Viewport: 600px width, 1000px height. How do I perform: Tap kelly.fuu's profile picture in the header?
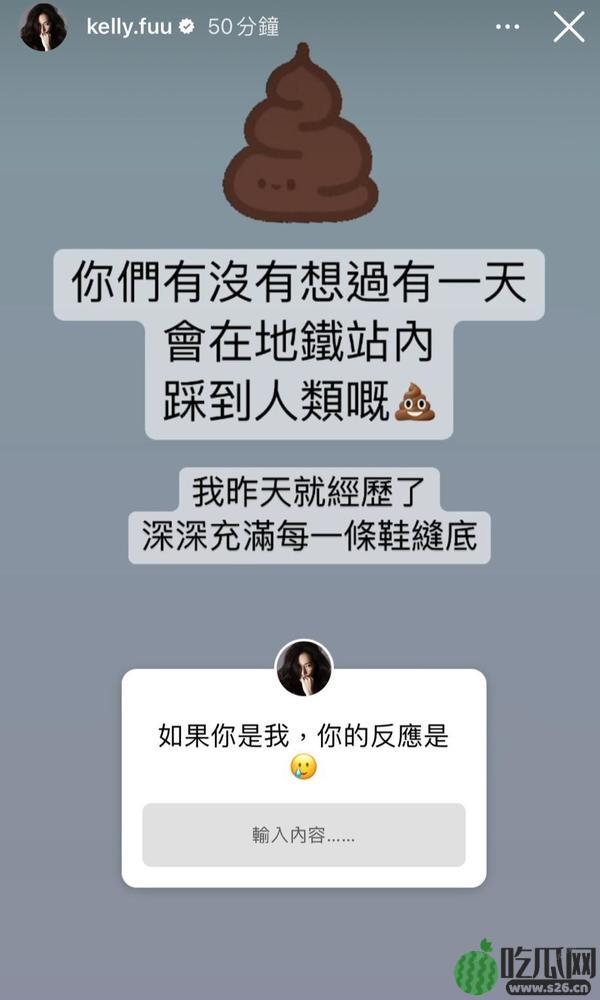(x=44, y=27)
